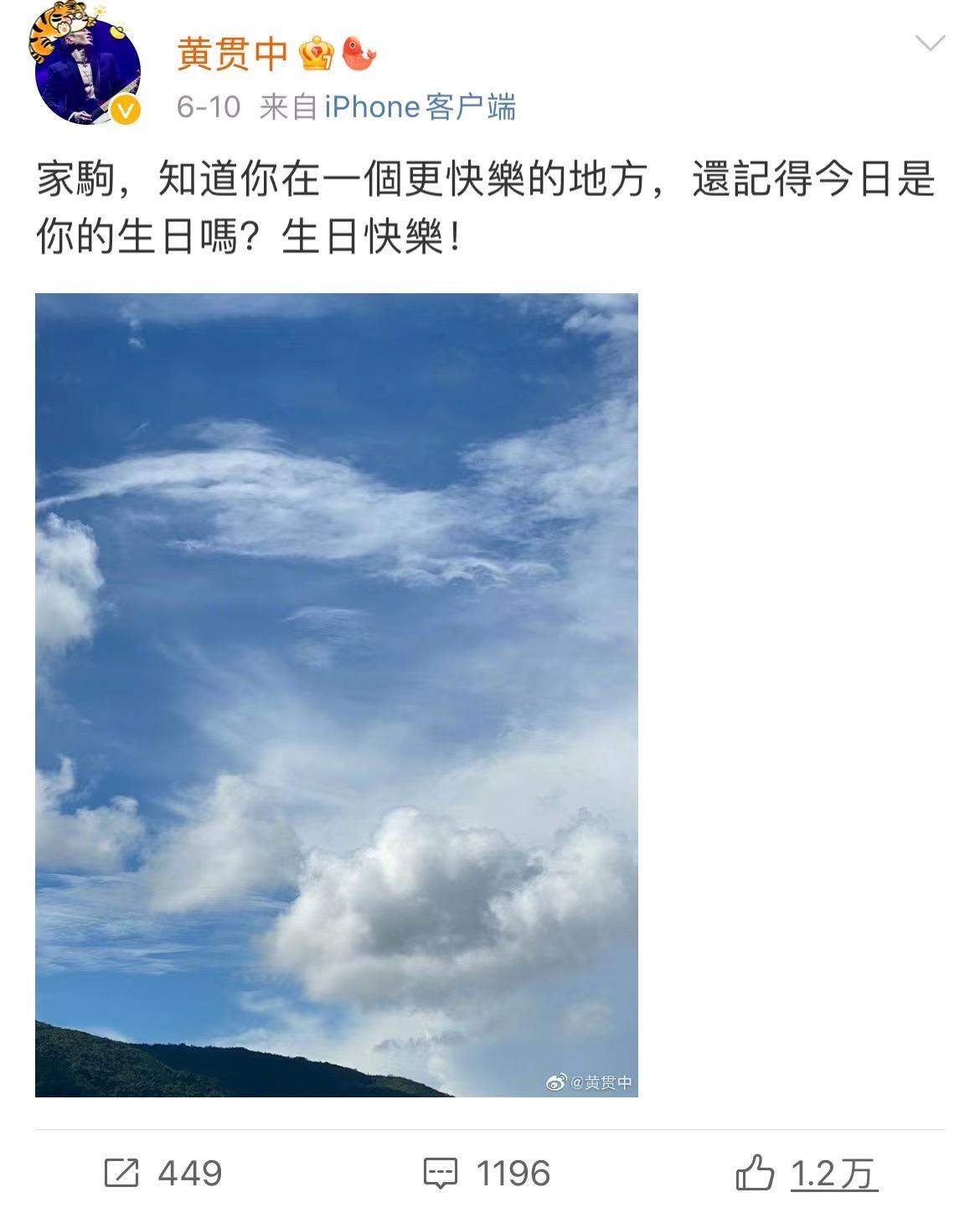
Task: Open the sky photo in the post
Action: pos(336,694)
